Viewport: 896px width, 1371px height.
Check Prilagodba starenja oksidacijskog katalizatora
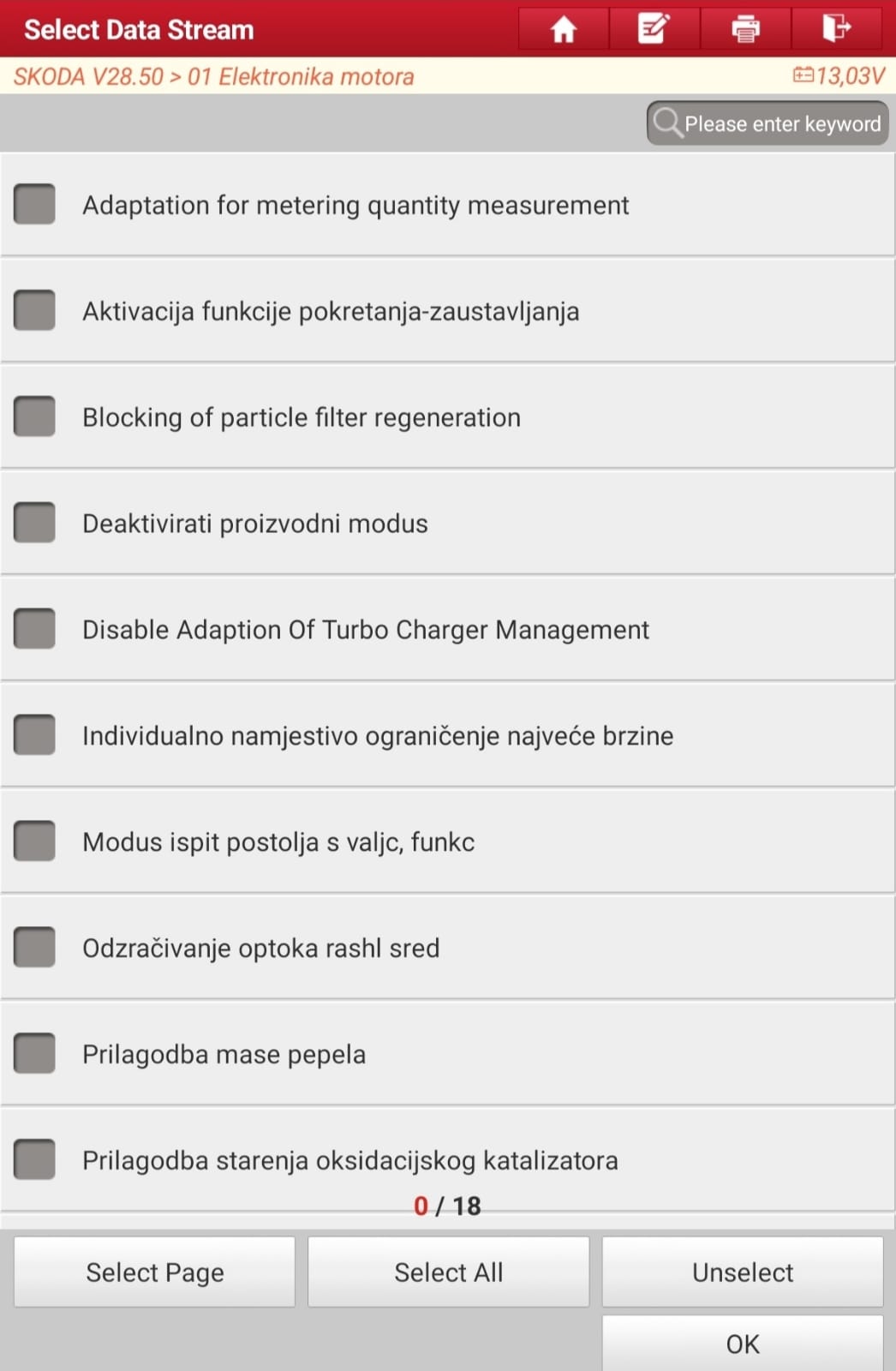pyautogui.click(x=35, y=1160)
